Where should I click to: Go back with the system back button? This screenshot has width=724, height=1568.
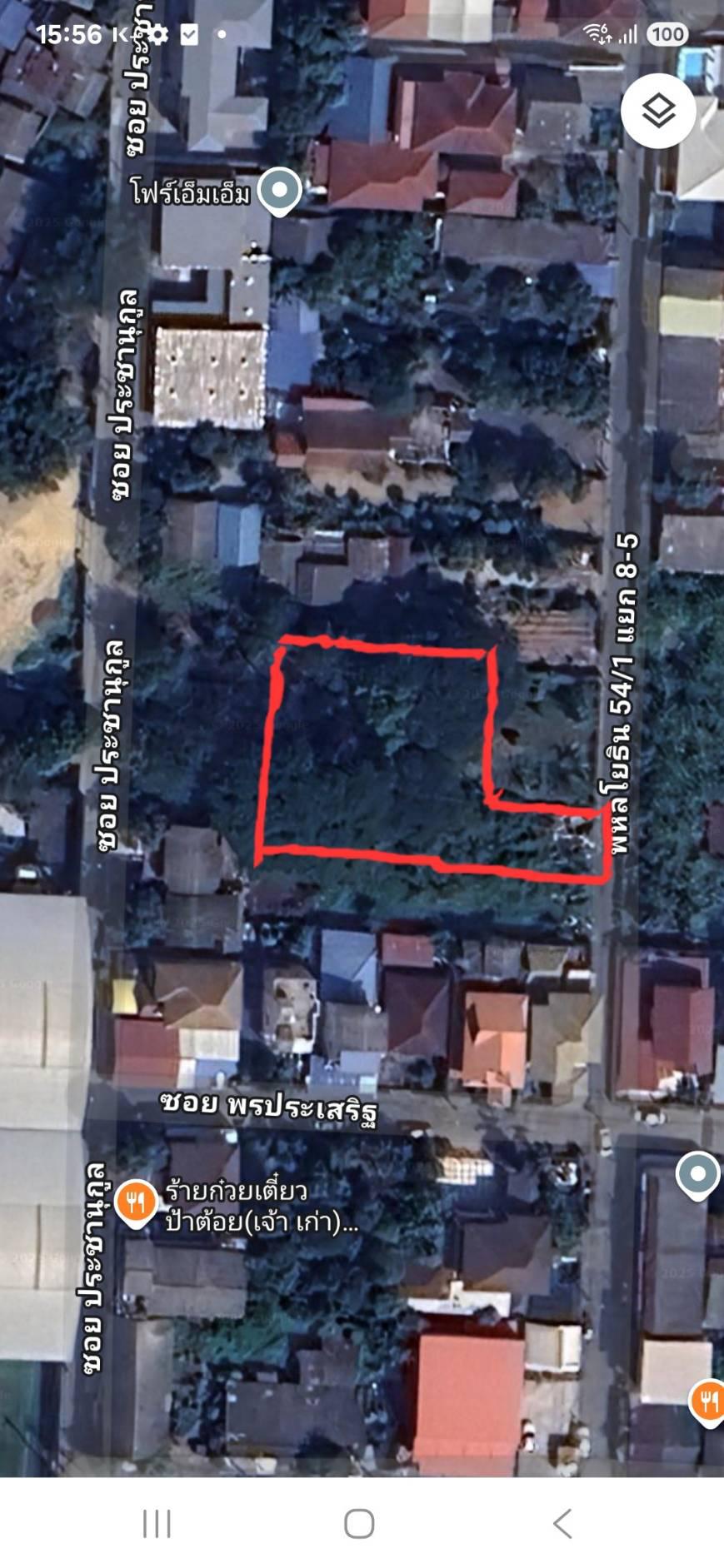[562, 1523]
